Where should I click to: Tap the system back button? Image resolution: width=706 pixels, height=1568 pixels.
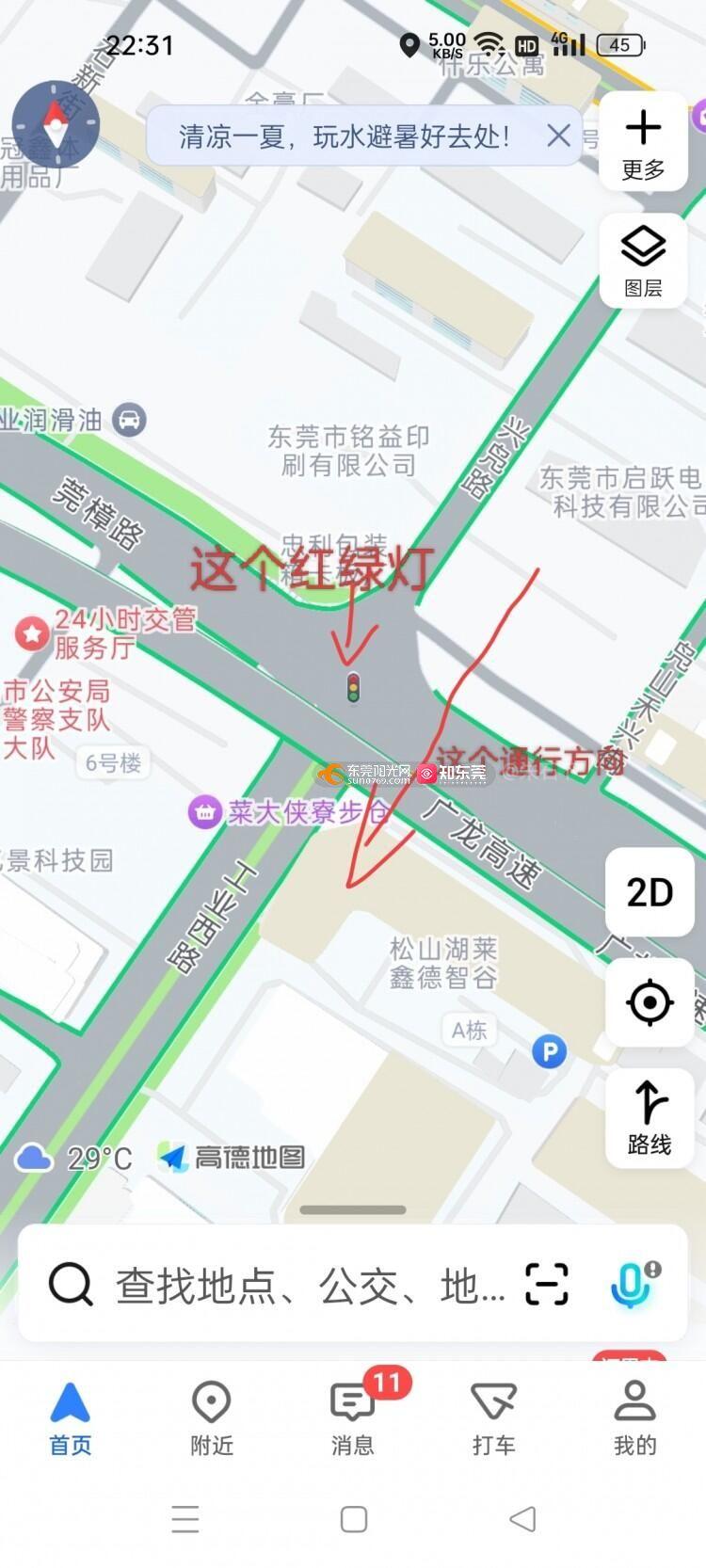point(521,1519)
